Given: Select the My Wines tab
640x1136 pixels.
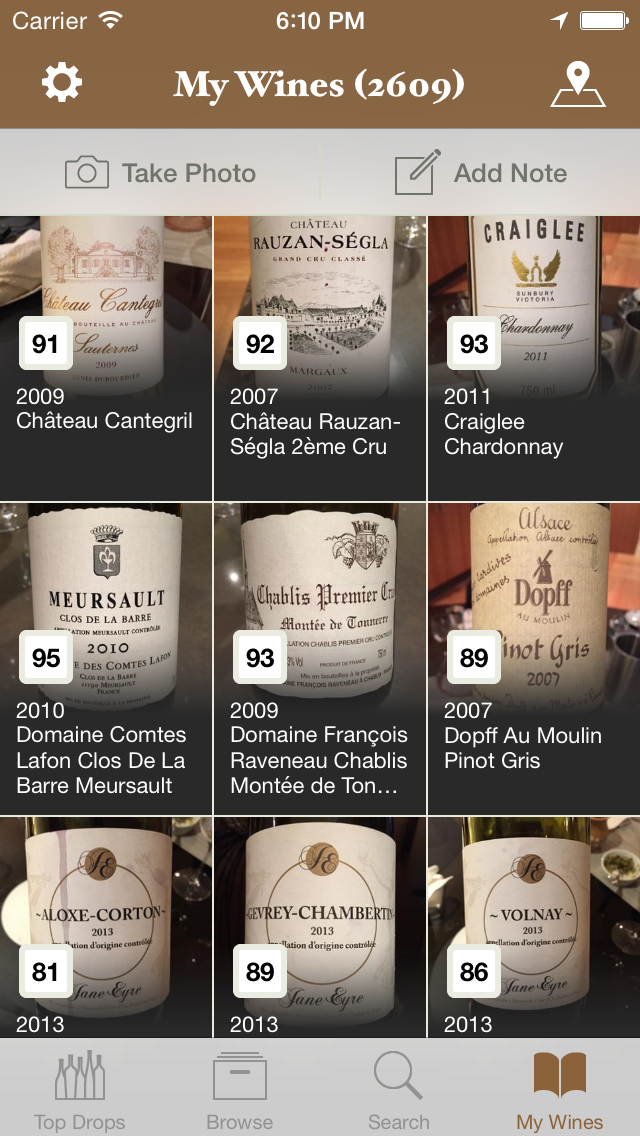Looking at the screenshot, I should point(560,1090).
